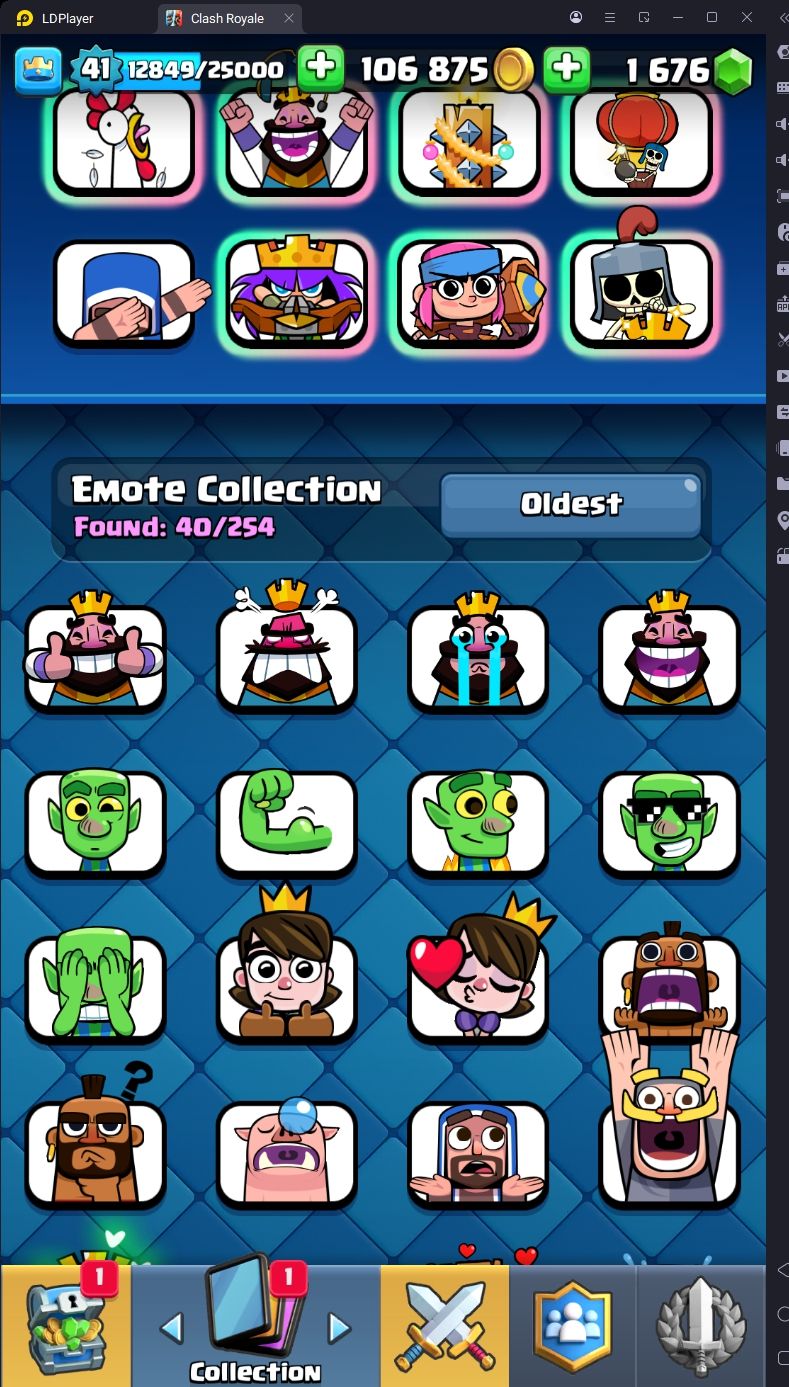Tap the green plus next to gold
The height and width of the screenshot is (1387, 789).
[x=566, y=69]
